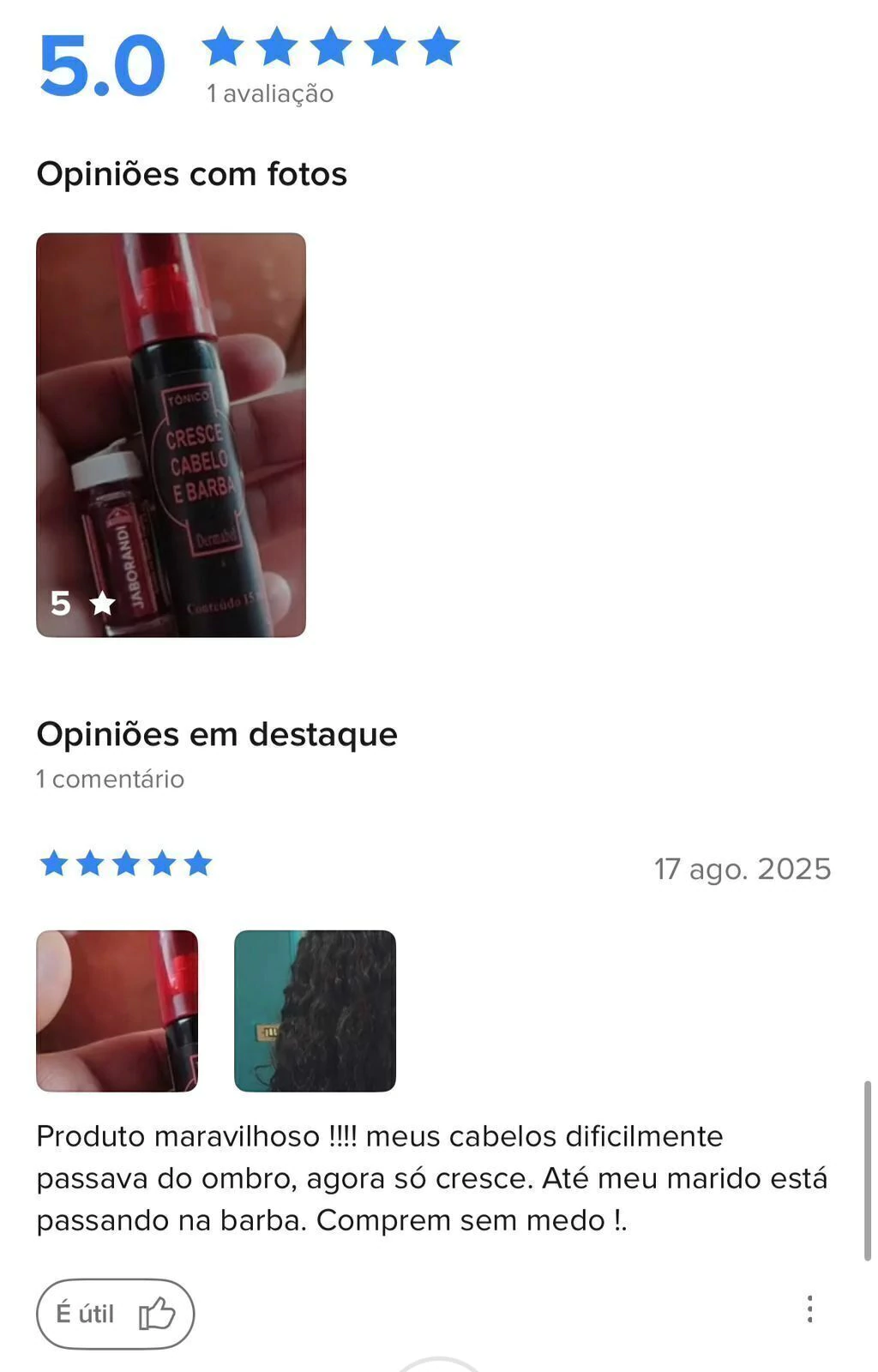Open the review's three-dot options menu
Screen dimensions: 878x1372
pyautogui.click(x=809, y=1309)
